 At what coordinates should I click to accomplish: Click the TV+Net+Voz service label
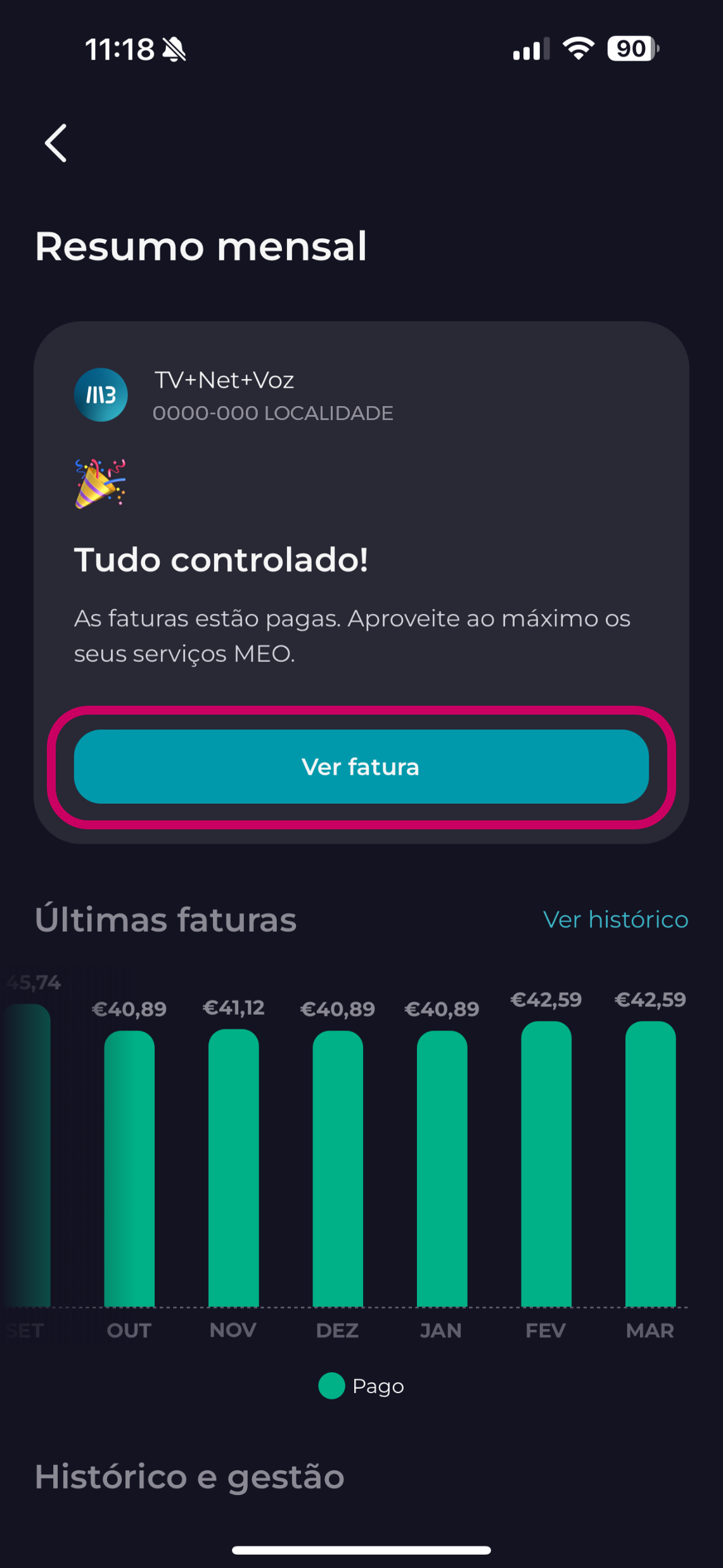(224, 380)
